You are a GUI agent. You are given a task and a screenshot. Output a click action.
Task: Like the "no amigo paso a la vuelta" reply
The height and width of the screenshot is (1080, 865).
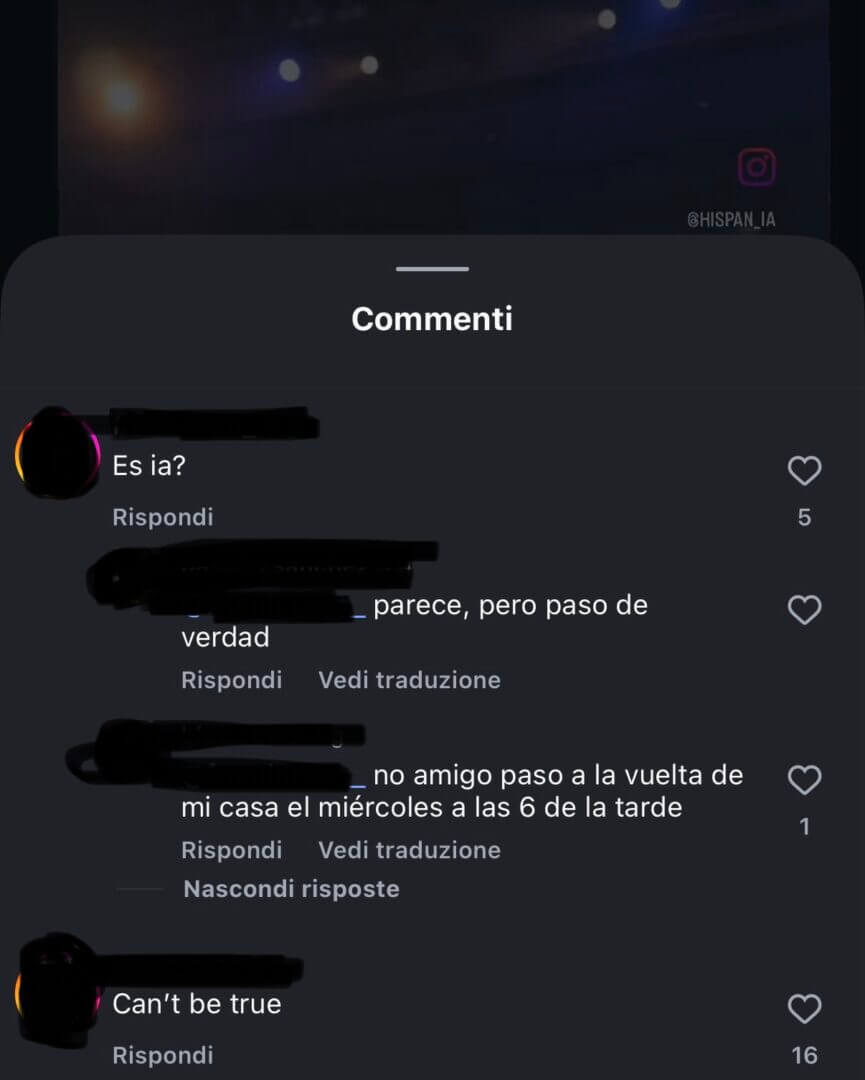pos(804,779)
